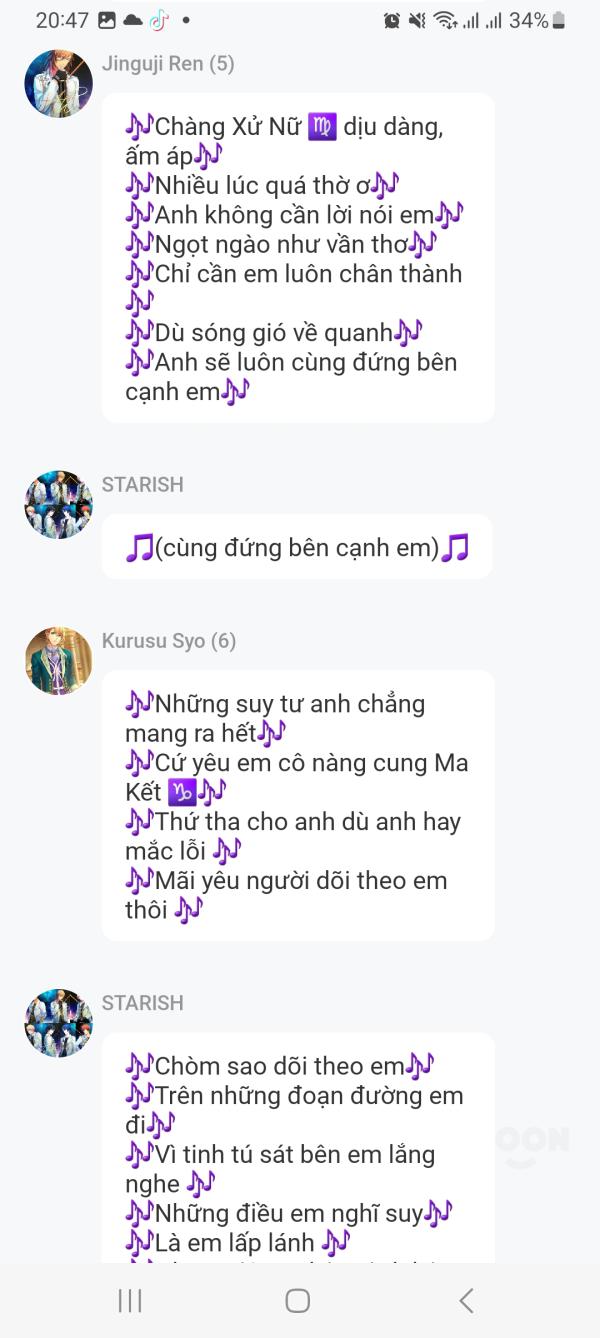Open Jinguji Ren's profile picture
This screenshot has width=600, height=1338.
58,84
